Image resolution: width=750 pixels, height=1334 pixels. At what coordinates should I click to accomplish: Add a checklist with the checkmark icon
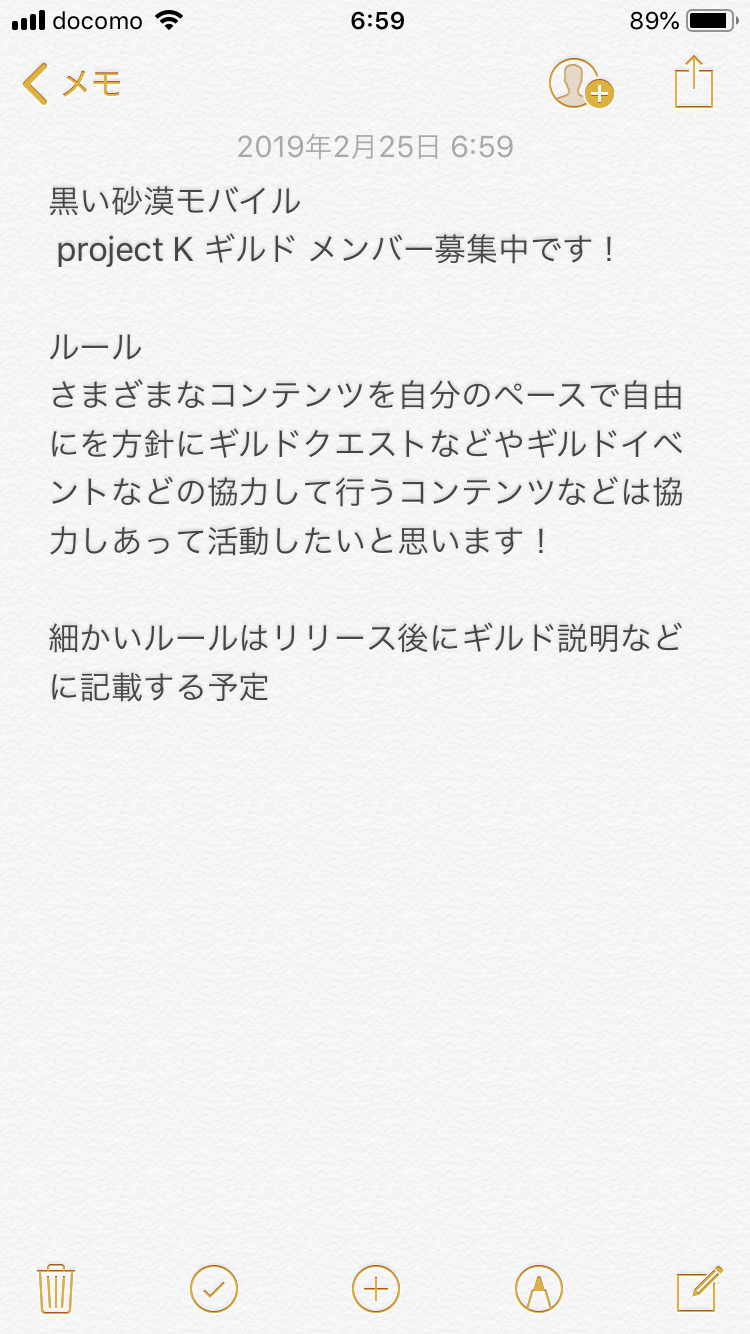pos(214,1288)
